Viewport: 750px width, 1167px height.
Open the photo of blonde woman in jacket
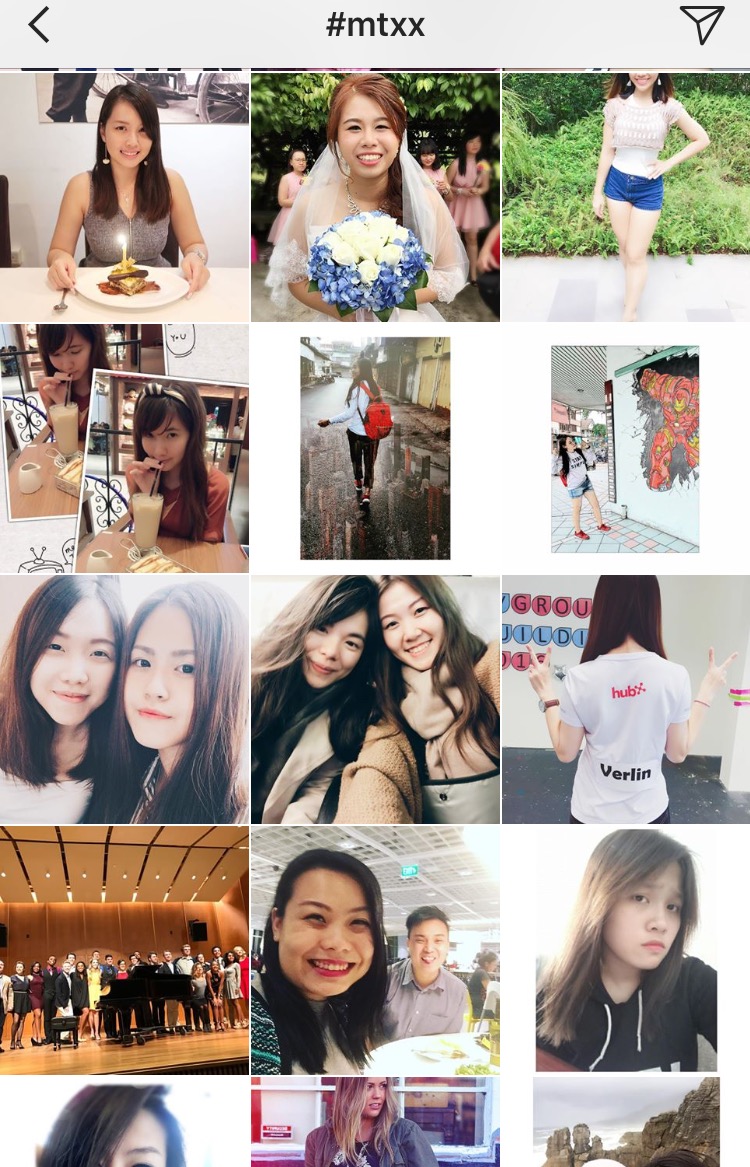[x=375, y=1123]
